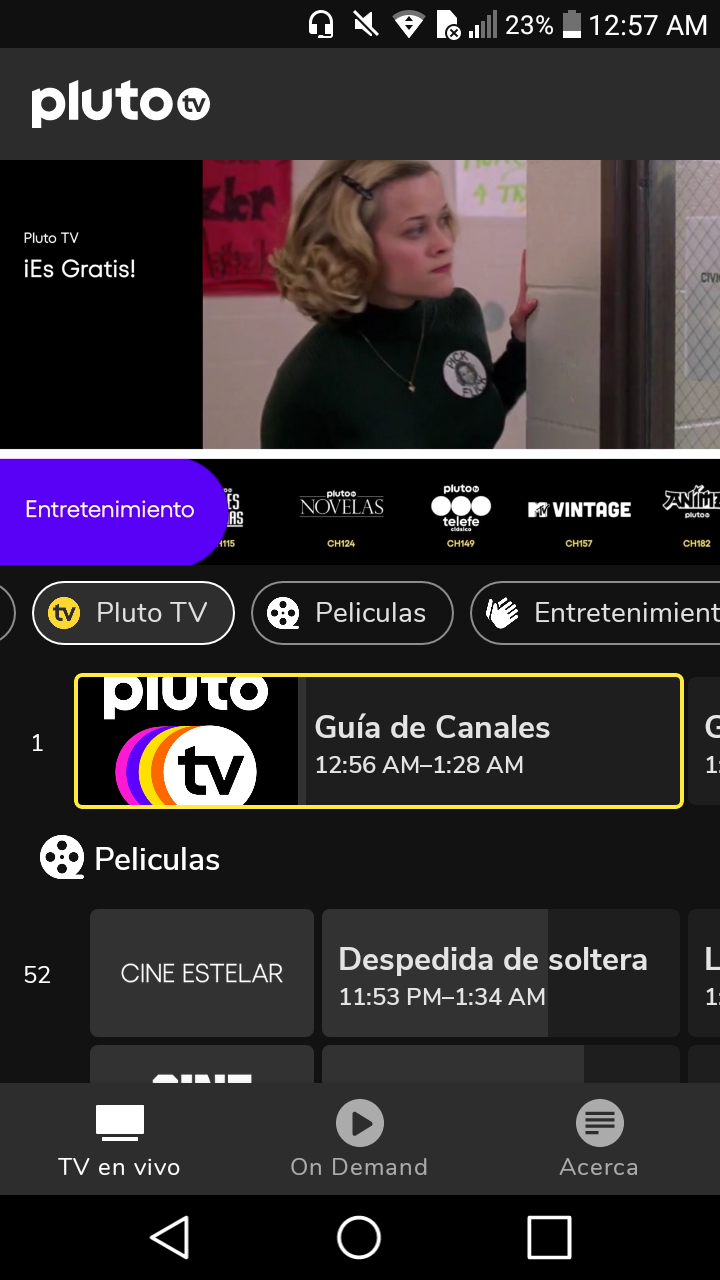This screenshot has width=720, height=1280.
Task: Open the Pluto TV home logo
Action: coord(118,103)
